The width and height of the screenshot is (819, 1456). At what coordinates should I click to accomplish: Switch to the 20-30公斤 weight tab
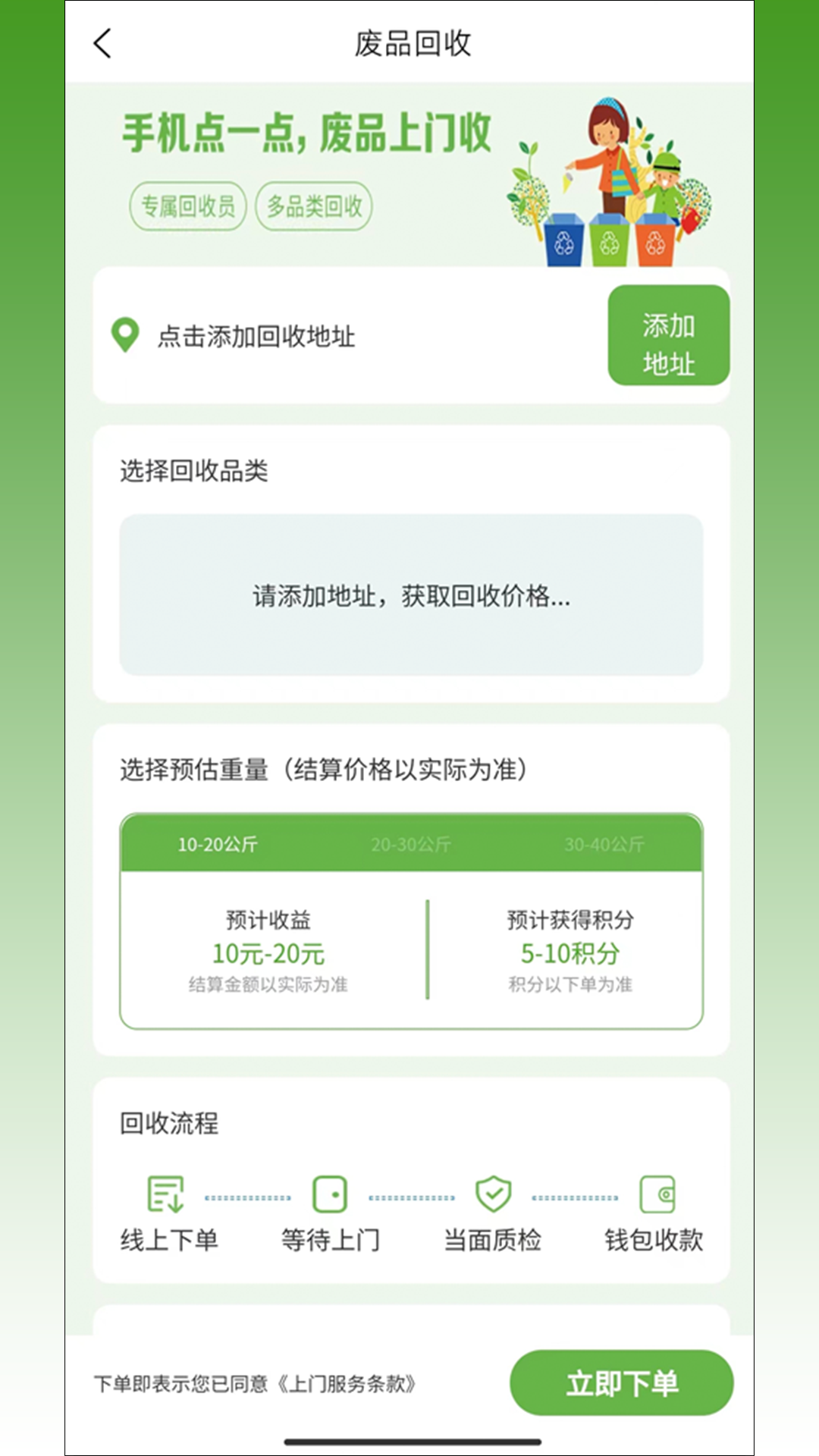[411, 844]
